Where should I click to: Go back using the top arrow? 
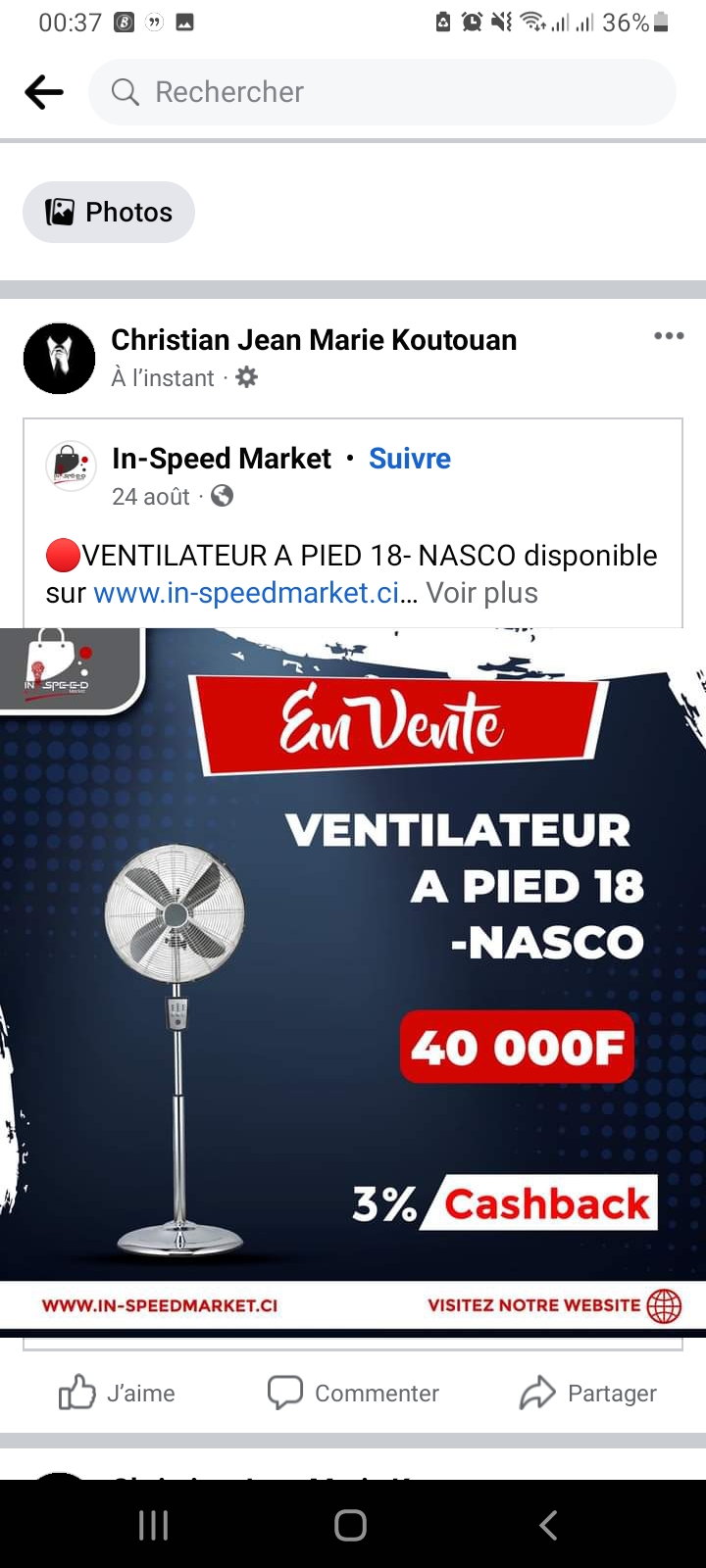click(43, 92)
